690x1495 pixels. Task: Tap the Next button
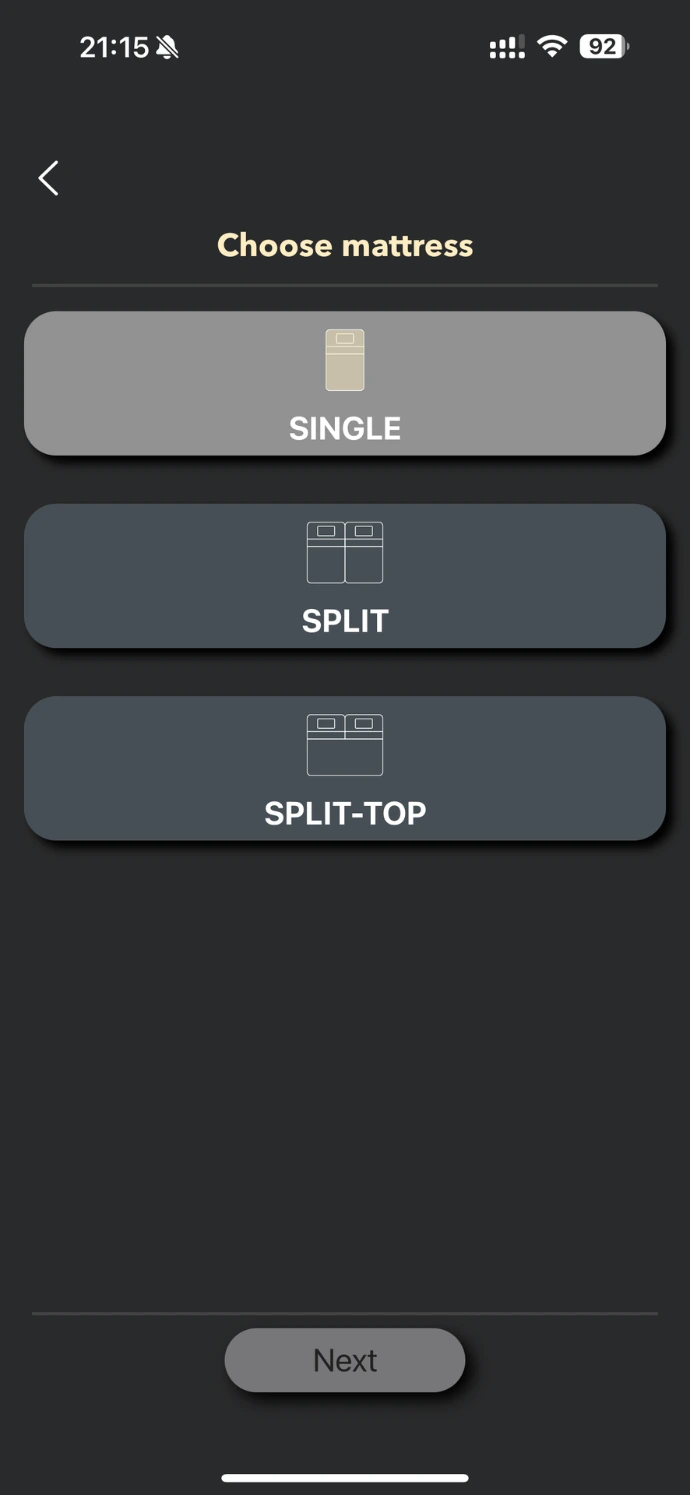click(x=344, y=1359)
